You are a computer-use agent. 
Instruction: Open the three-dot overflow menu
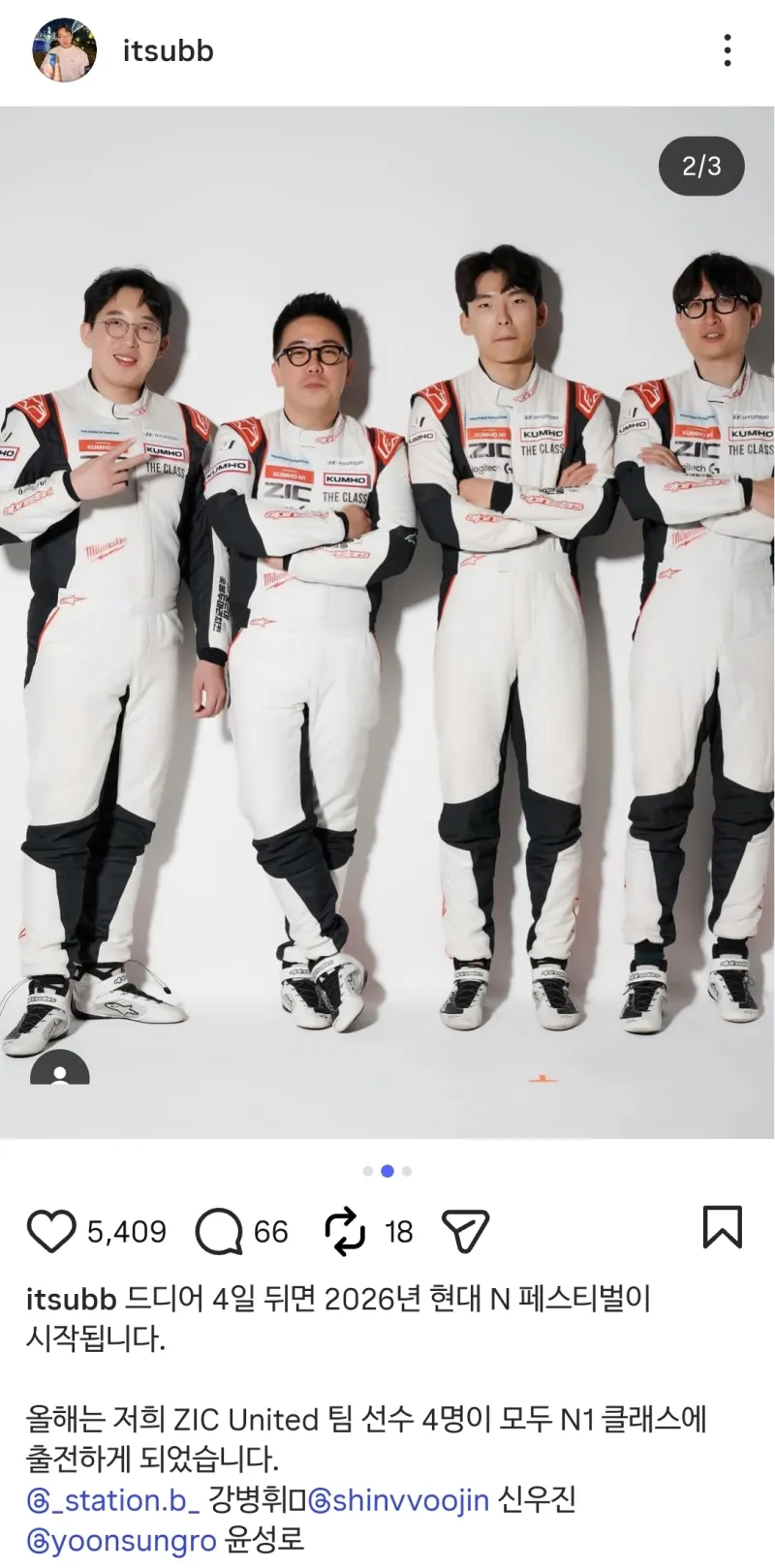click(728, 50)
